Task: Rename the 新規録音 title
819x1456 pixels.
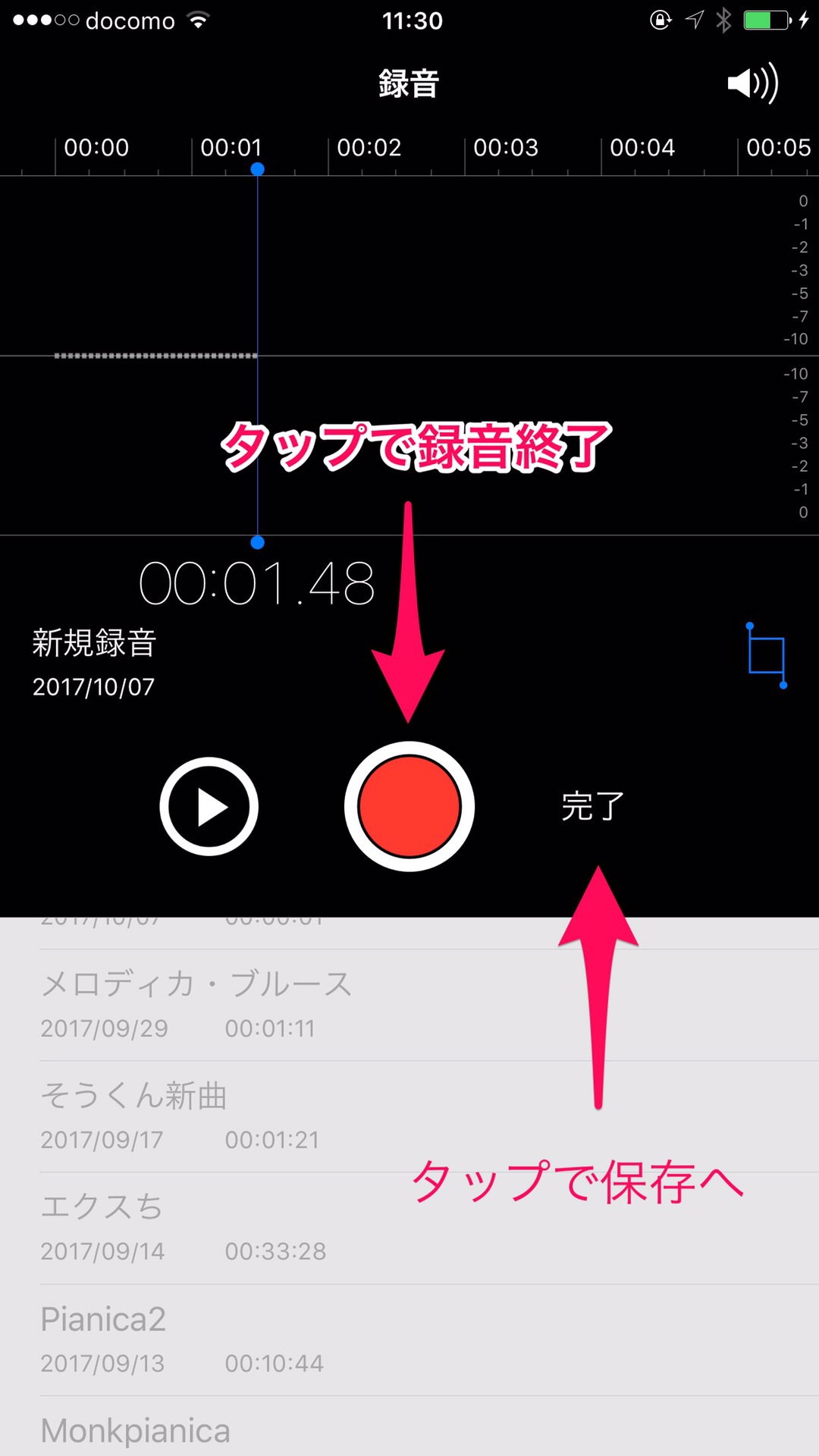Action: (x=94, y=643)
